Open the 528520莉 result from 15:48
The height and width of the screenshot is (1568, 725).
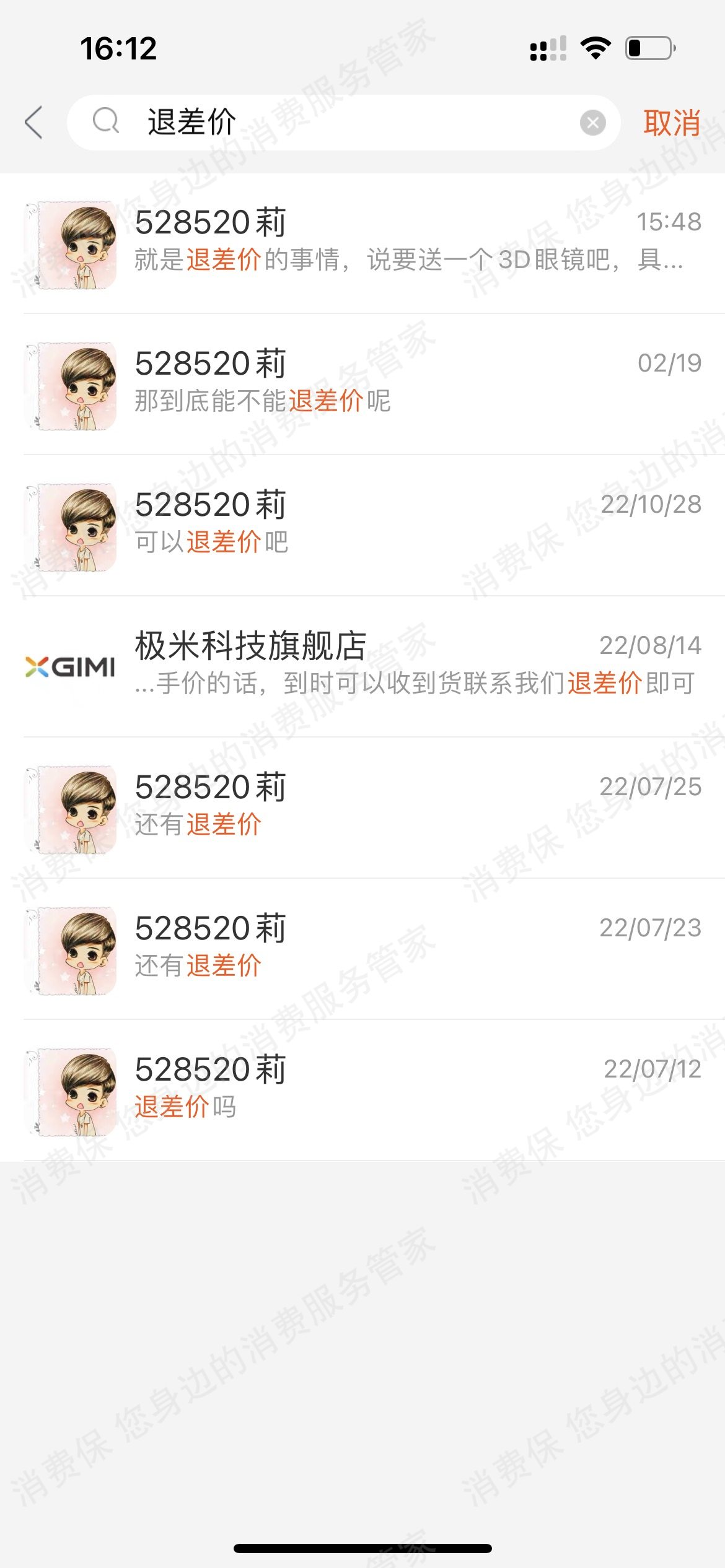pos(372,243)
